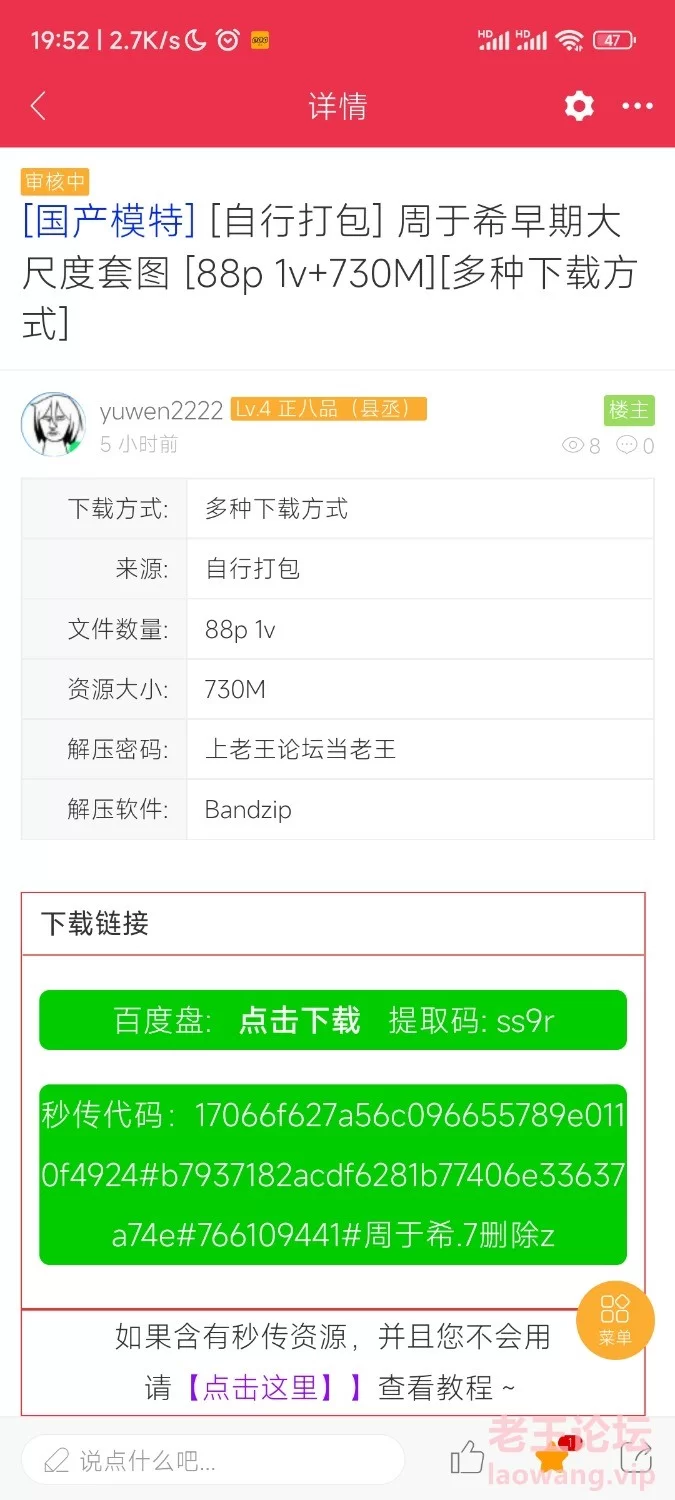Viewport: 675px width, 1500px height.
Task: View yuwen2222's profile avatar
Action: [53, 424]
